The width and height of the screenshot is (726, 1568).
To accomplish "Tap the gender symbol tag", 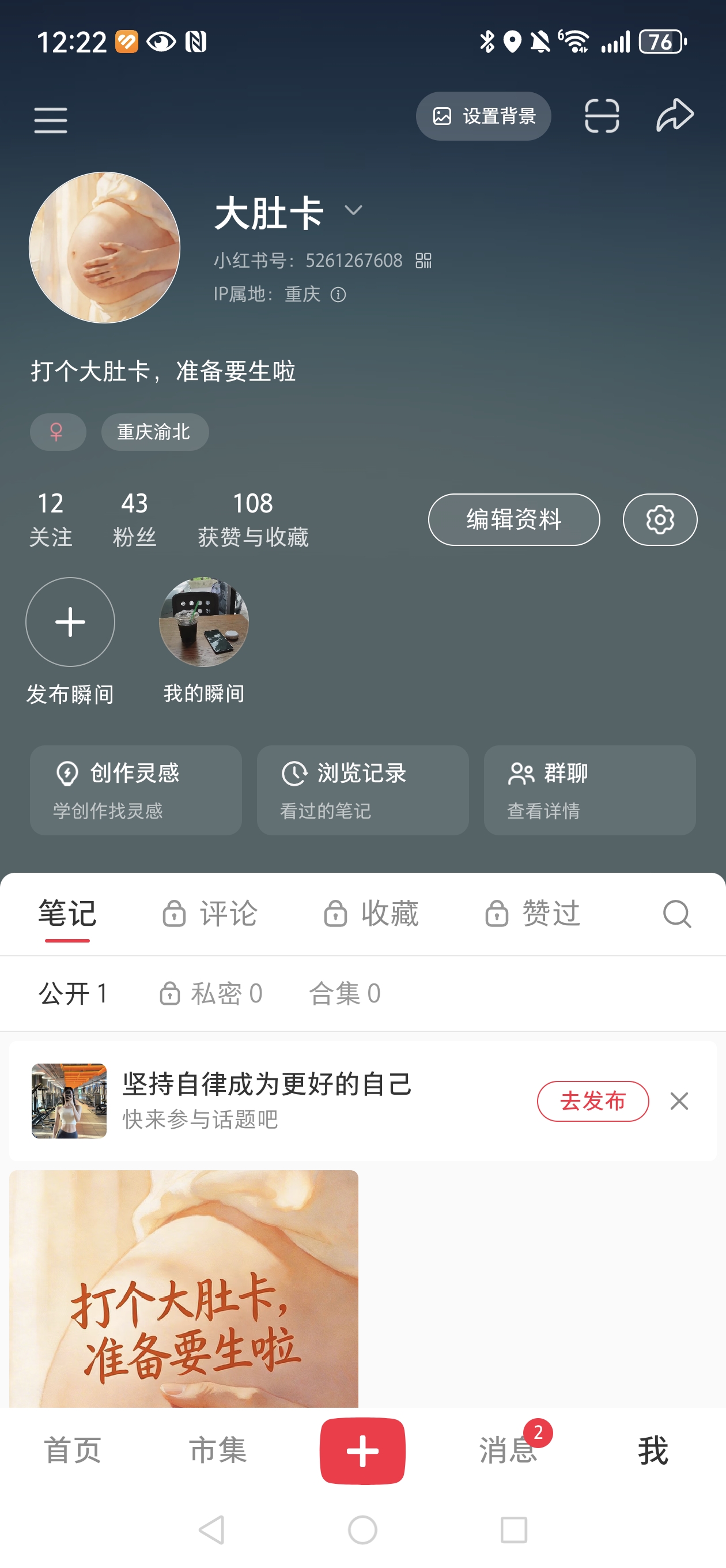I will point(58,432).
